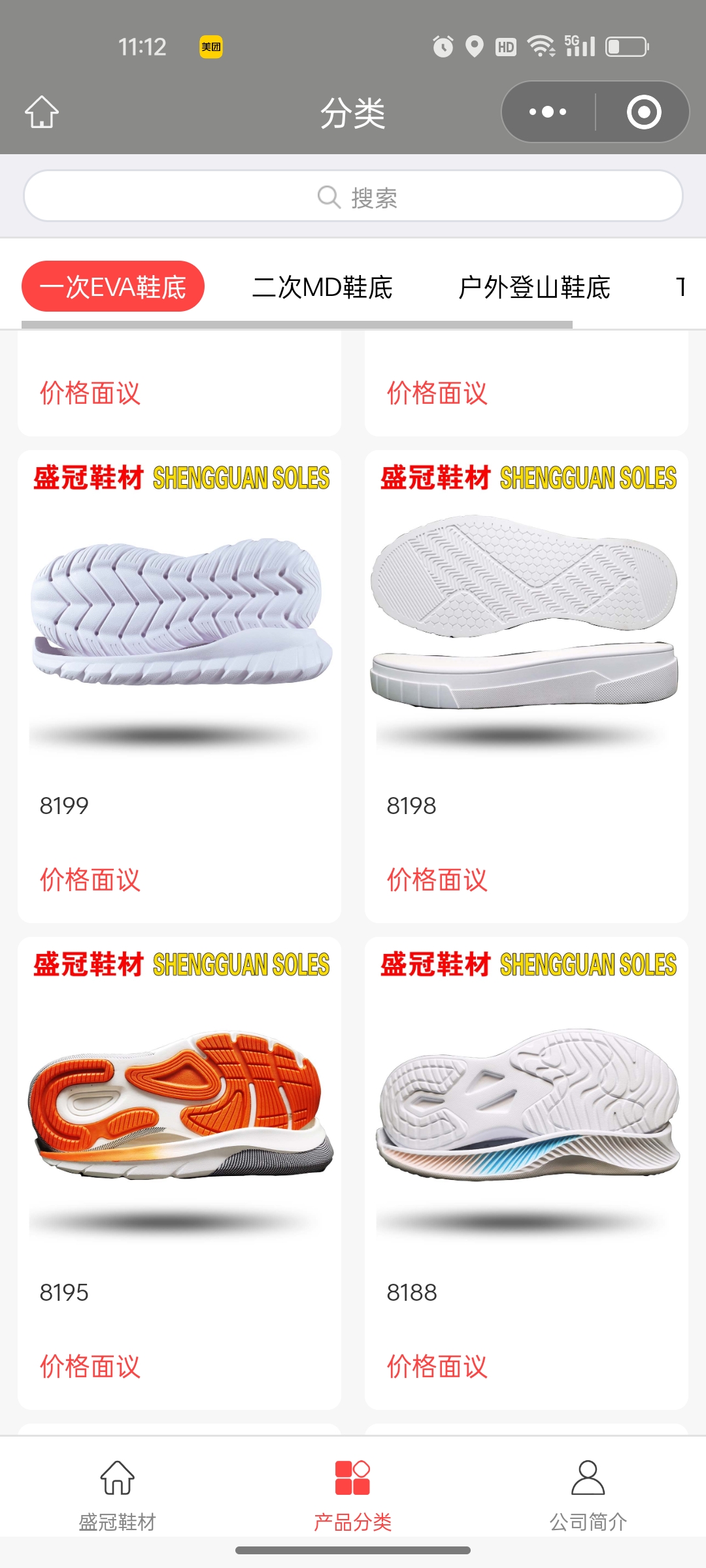Close the mini program with circle button
This screenshot has height=1568, width=706.
tap(643, 112)
